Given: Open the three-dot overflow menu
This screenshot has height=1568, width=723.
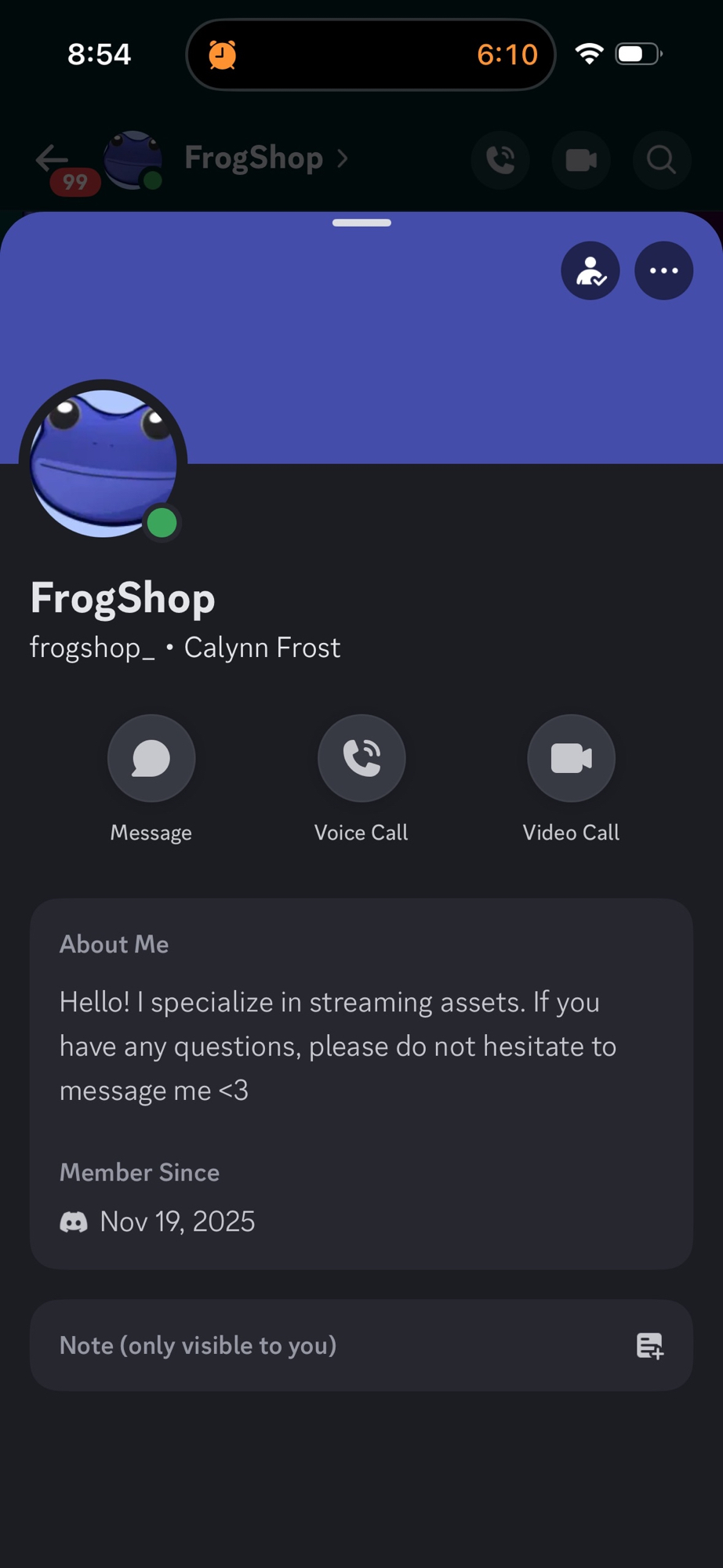Looking at the screenshot, I should pyautogui.click(x=663, y=271).
